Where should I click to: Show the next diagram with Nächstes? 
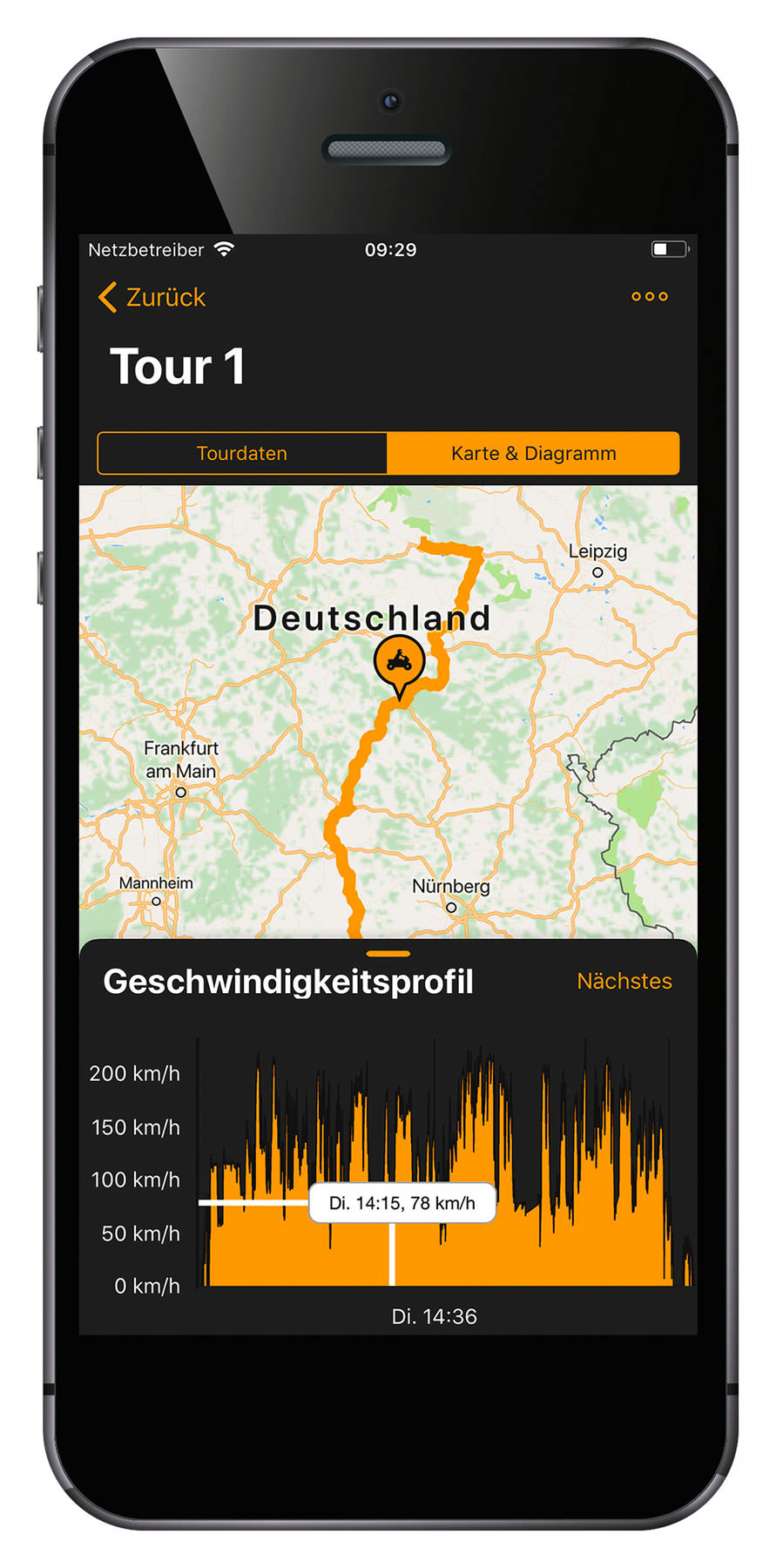click(x=624, y=981)
